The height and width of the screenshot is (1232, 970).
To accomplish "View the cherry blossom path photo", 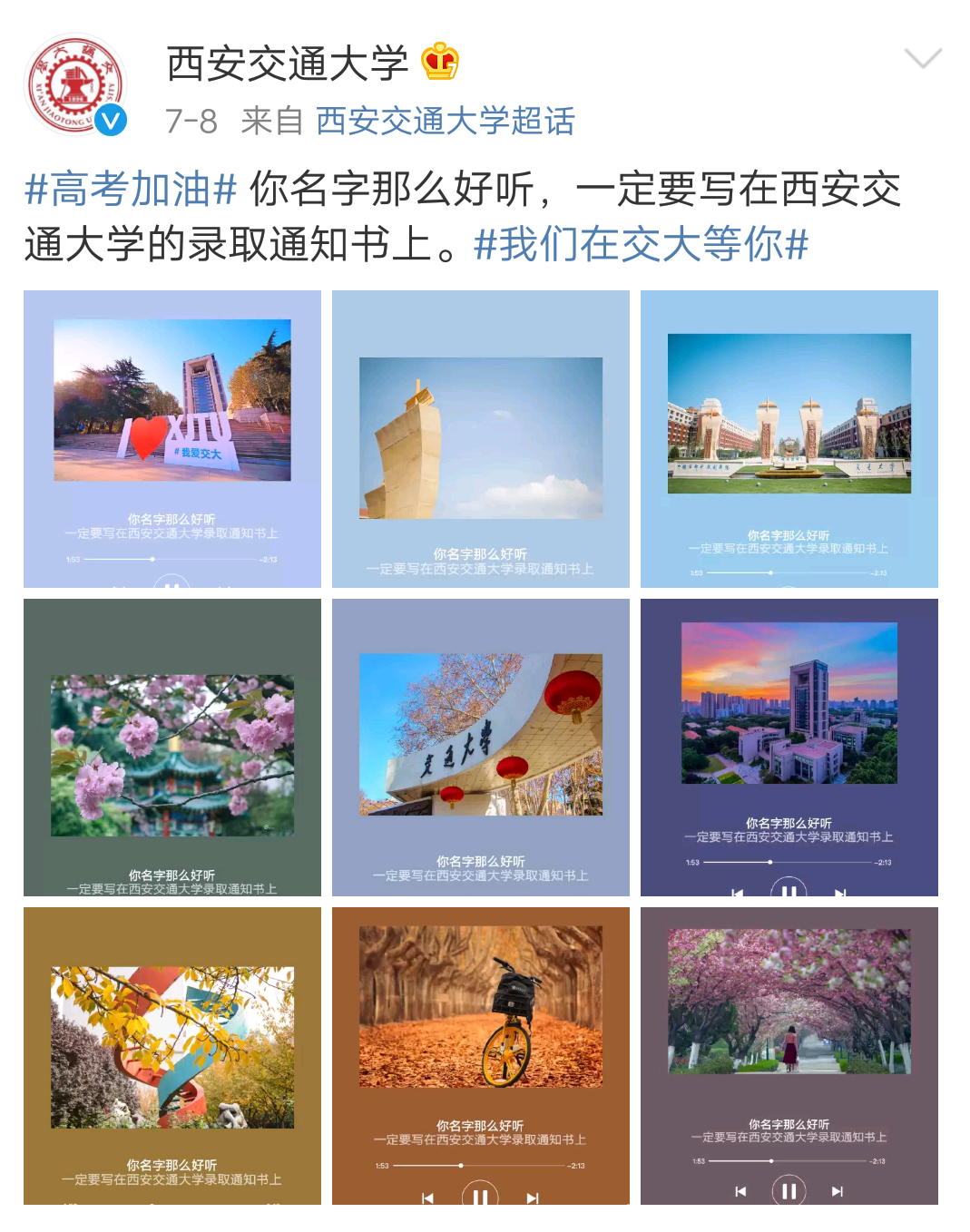I will (x=789, y=1056).
